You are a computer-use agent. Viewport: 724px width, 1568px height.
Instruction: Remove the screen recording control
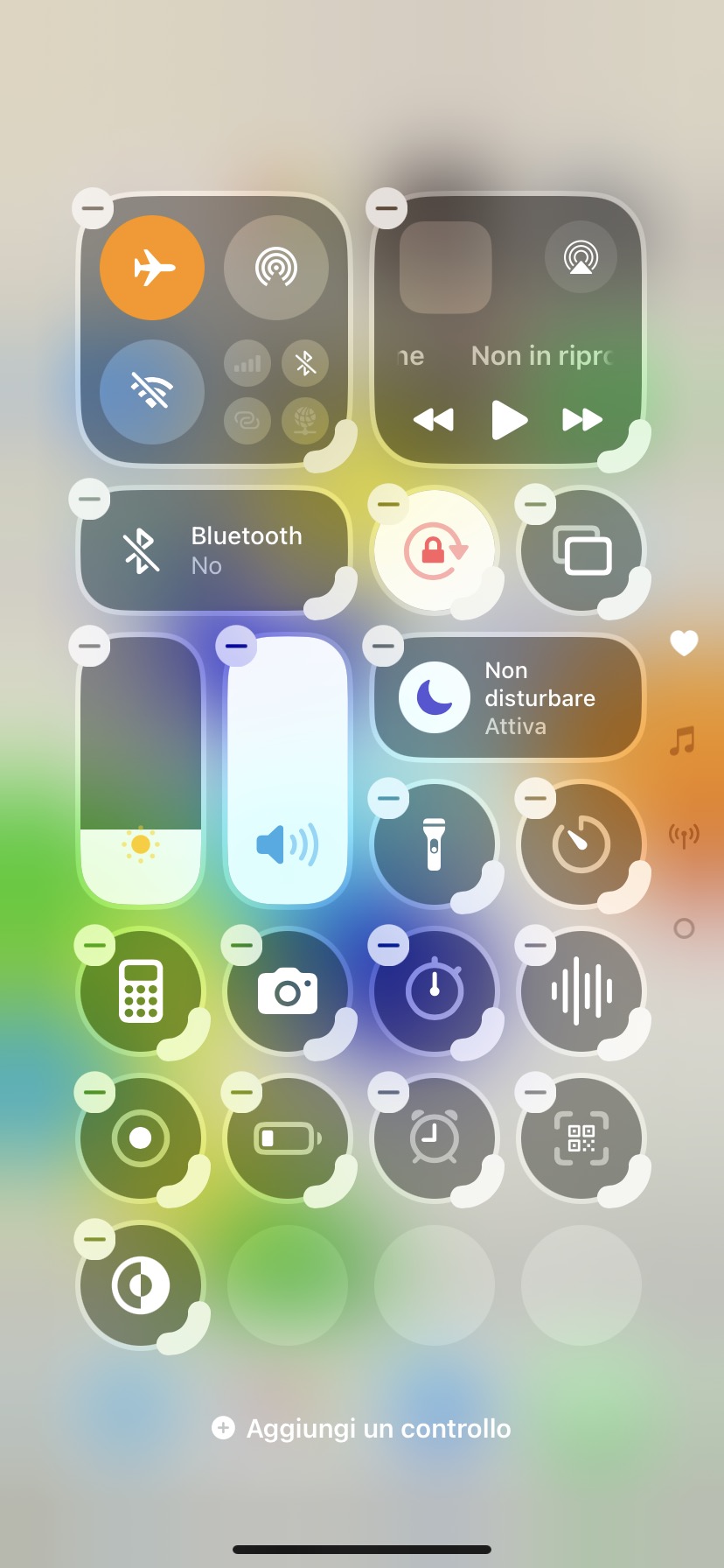(94, 1092)
